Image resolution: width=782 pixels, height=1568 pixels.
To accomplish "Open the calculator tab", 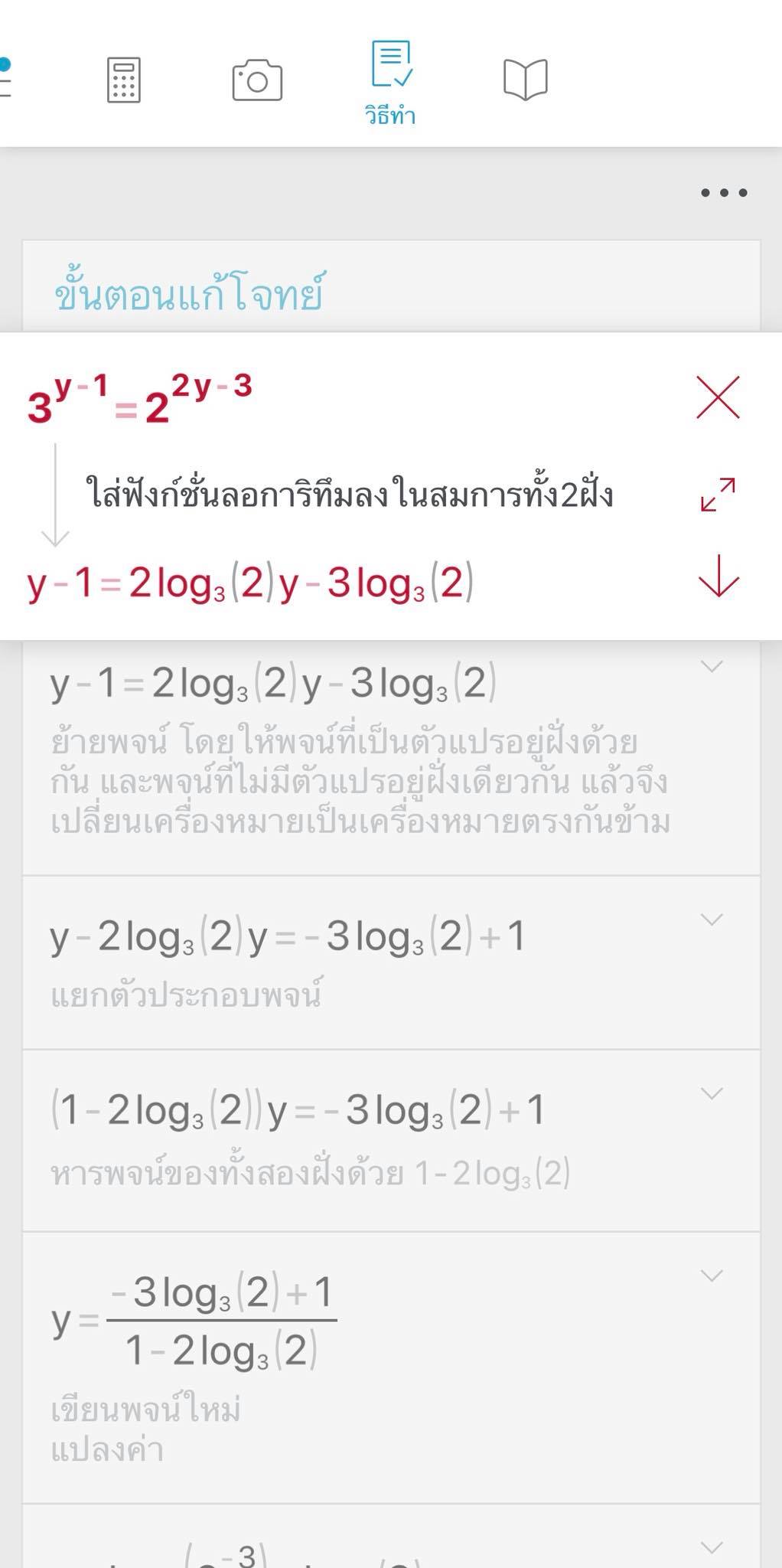I will click(123, 80).
